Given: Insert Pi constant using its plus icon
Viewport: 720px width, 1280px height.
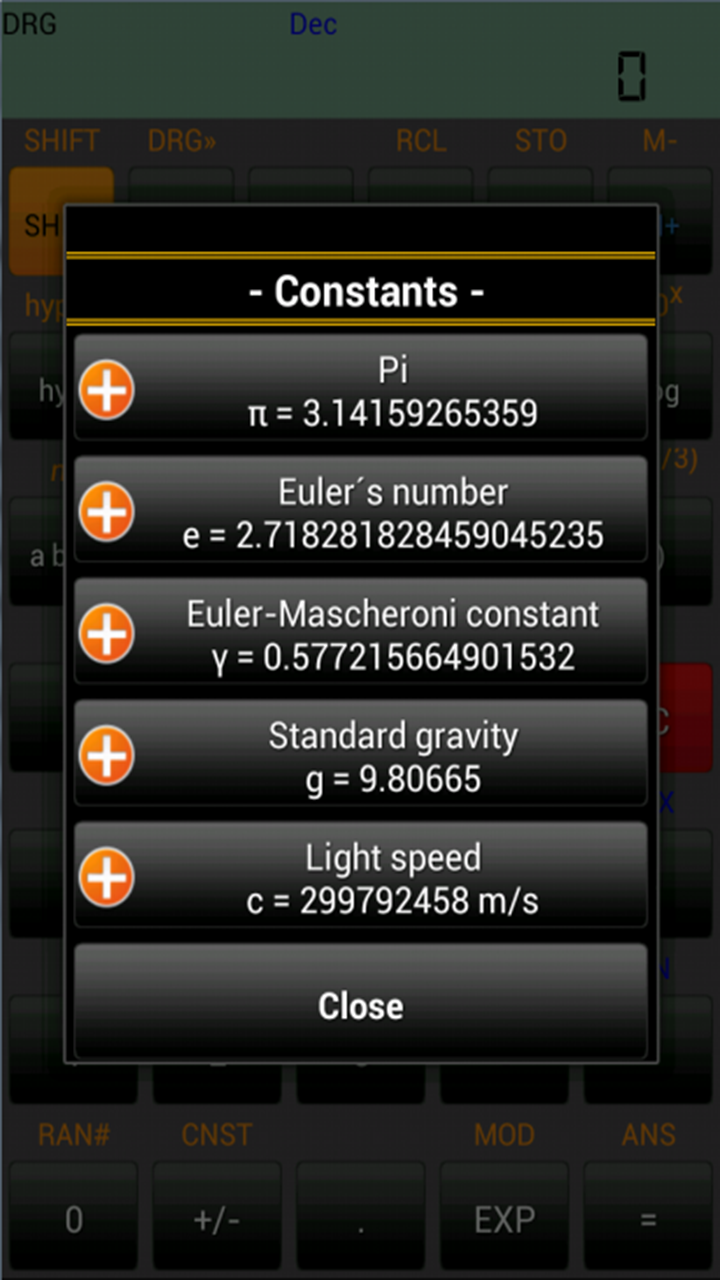Looking at the screenshot, I should tap(106, 390).
